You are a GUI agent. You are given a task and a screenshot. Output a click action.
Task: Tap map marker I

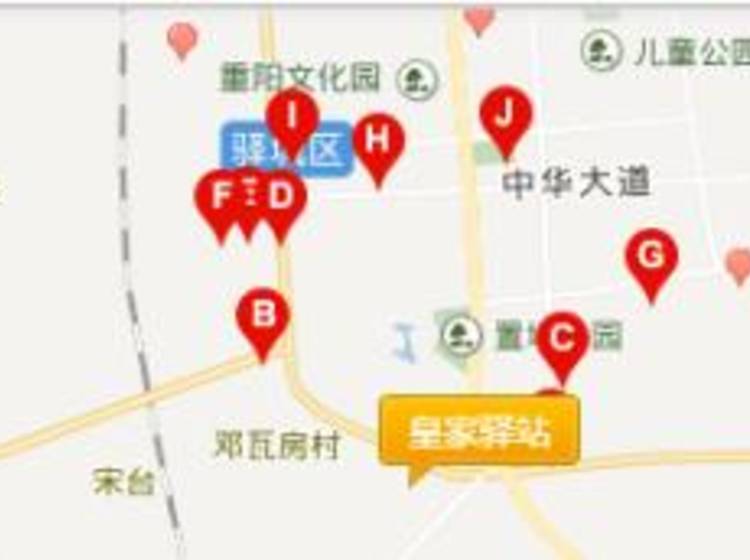tap(292, 117)
